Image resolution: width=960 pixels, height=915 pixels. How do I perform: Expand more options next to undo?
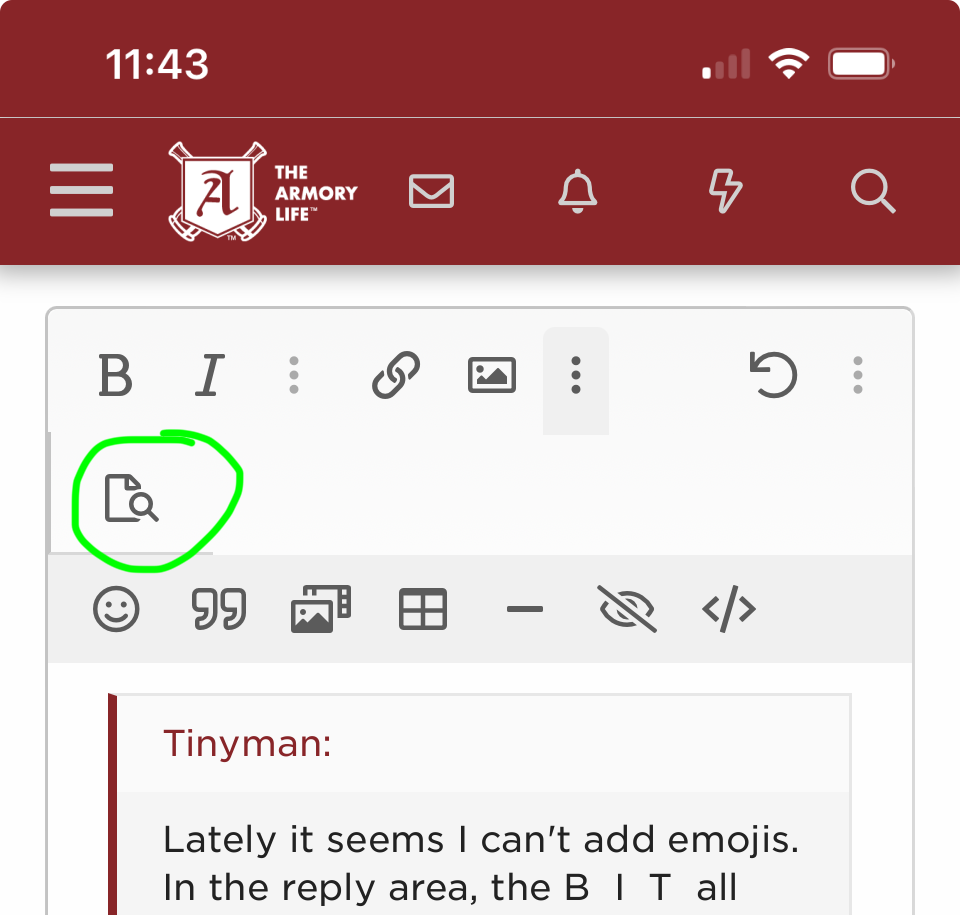coord(857,376)
